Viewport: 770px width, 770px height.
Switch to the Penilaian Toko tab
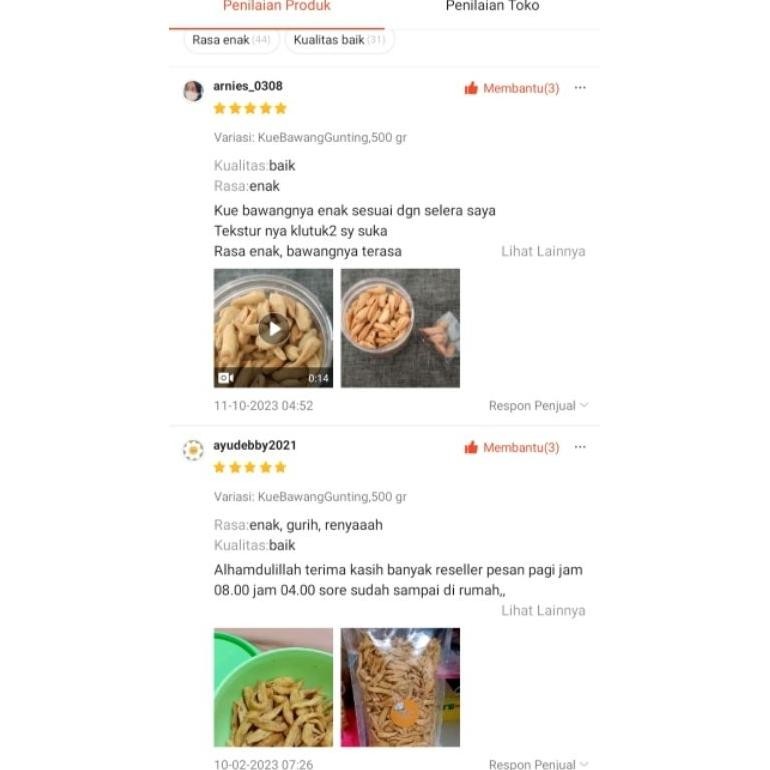[x=492, y=7]
